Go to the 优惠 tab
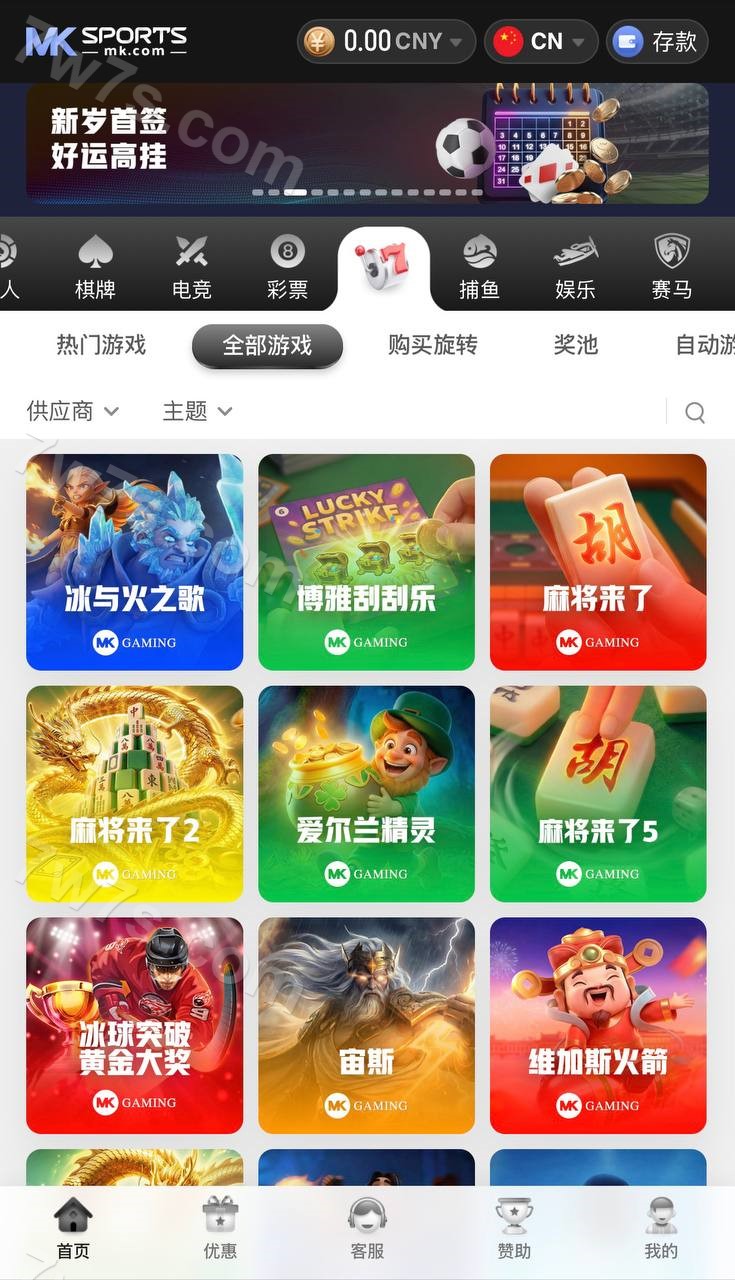The height and width of the screenshot is (1280, 735). coord(220,1229)
